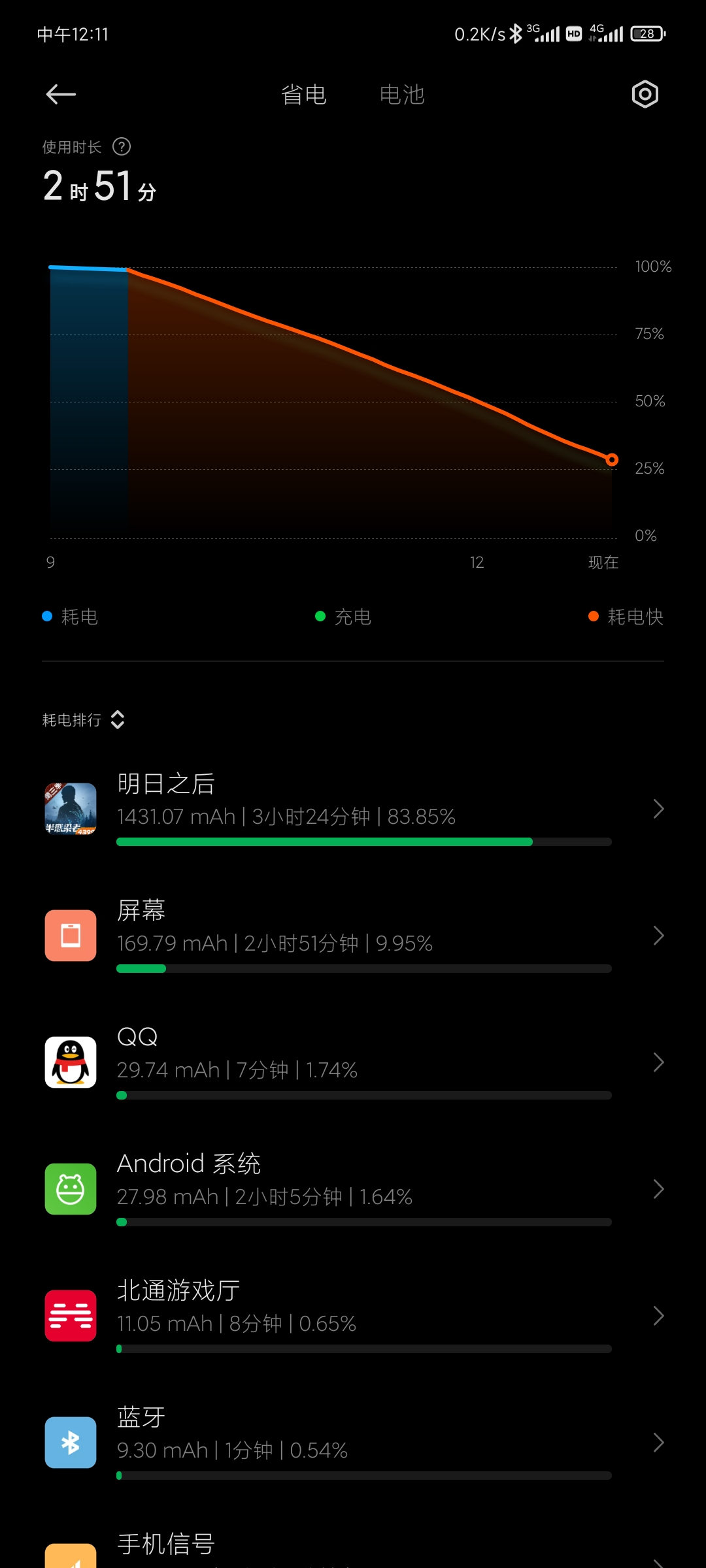View 北通游戏厅 power consumption
This screenshot has width=706, height=1568.
(353, 1316)
